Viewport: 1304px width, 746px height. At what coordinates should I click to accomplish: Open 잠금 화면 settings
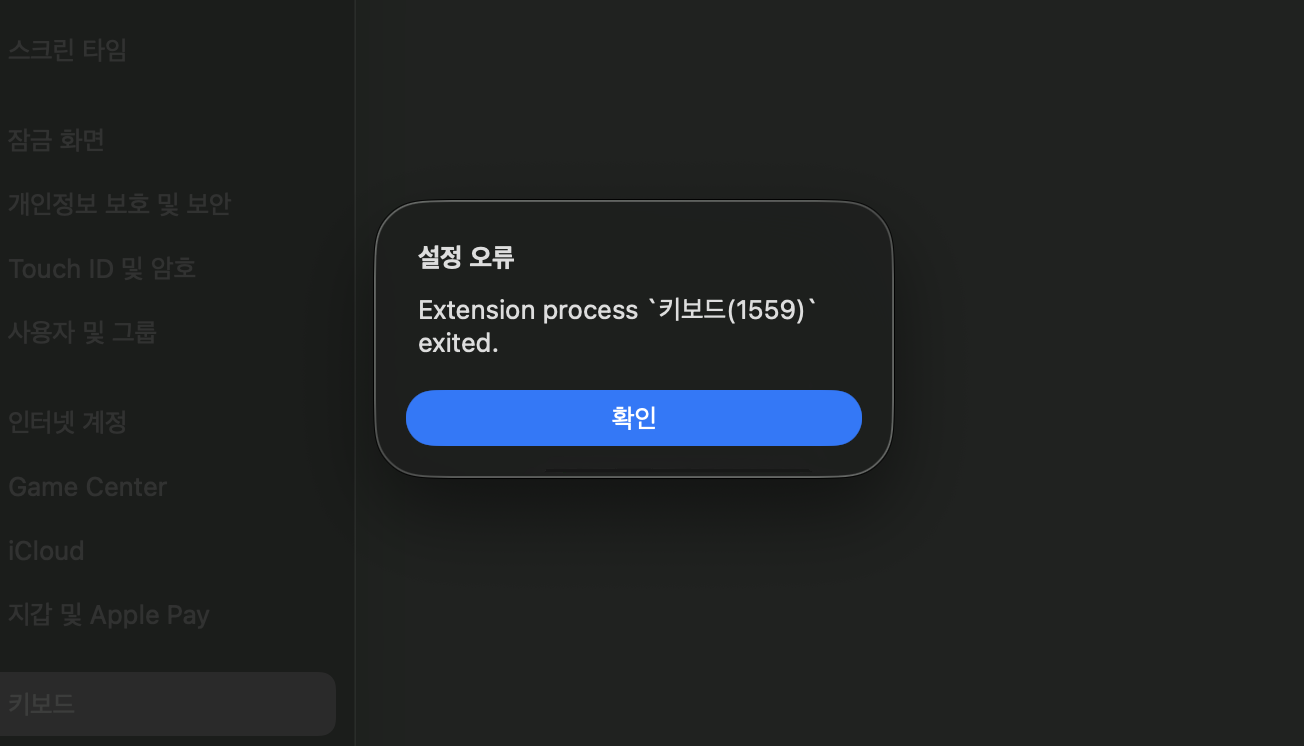[57, 140]
